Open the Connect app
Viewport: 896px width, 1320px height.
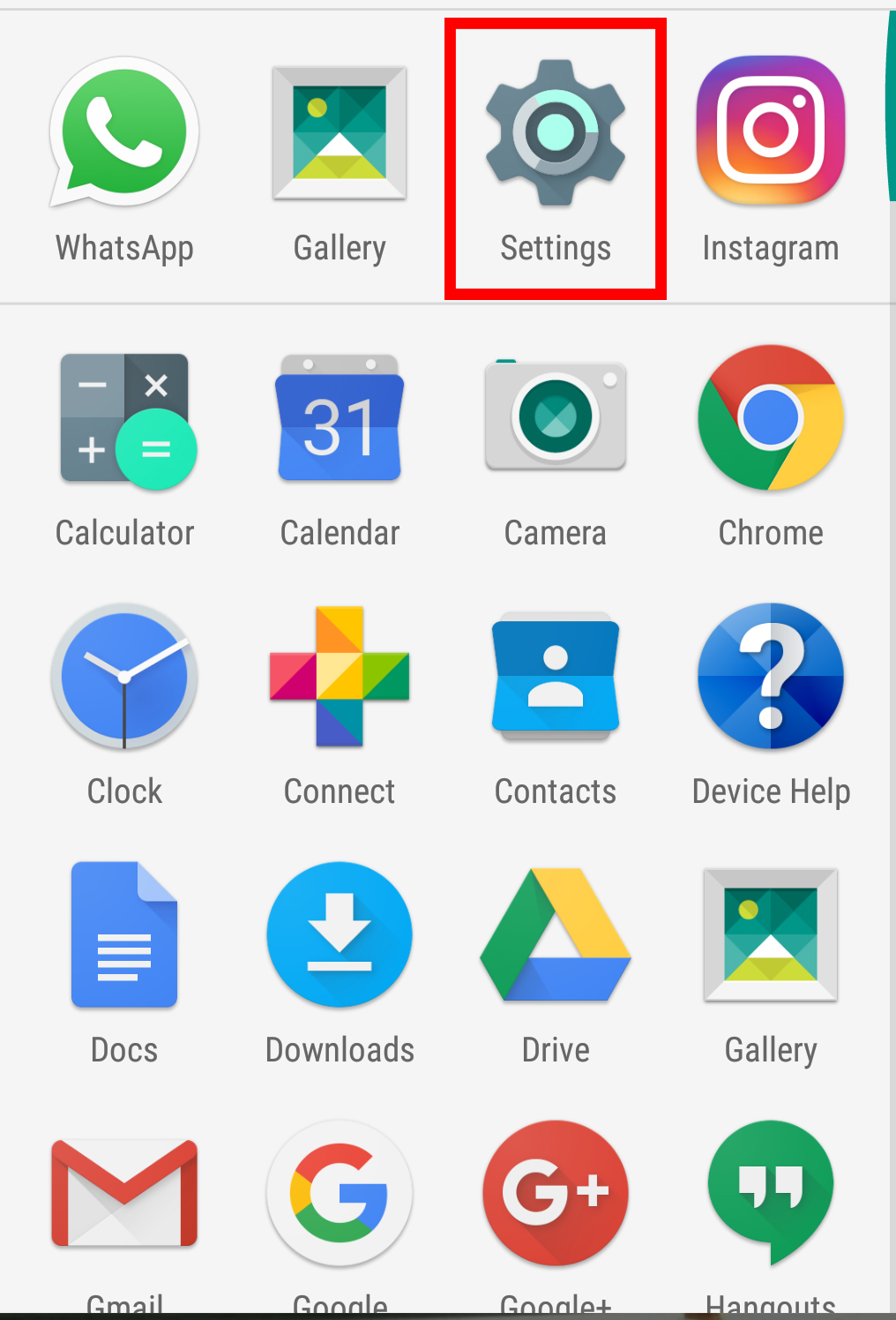[x=340, y=677]
